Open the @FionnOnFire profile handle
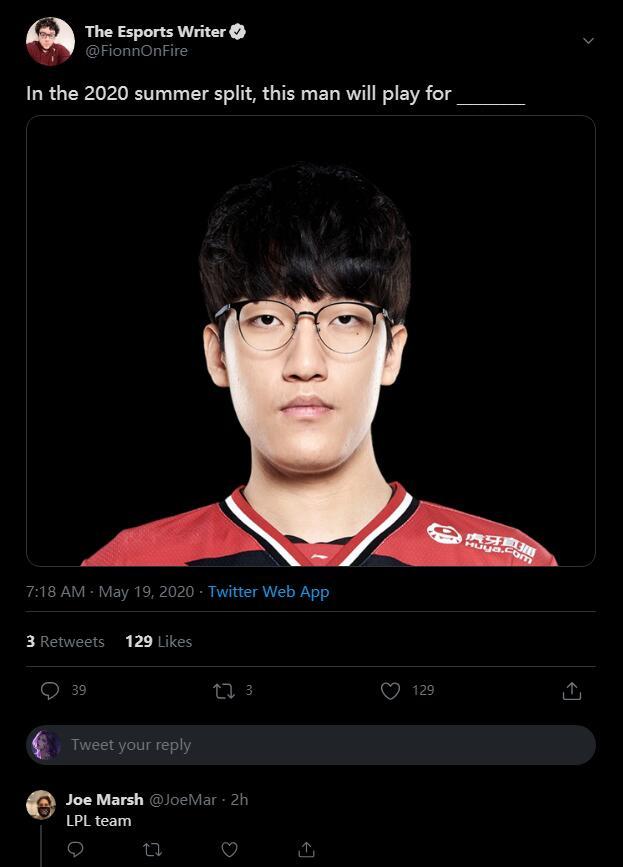 coord(136,51)
